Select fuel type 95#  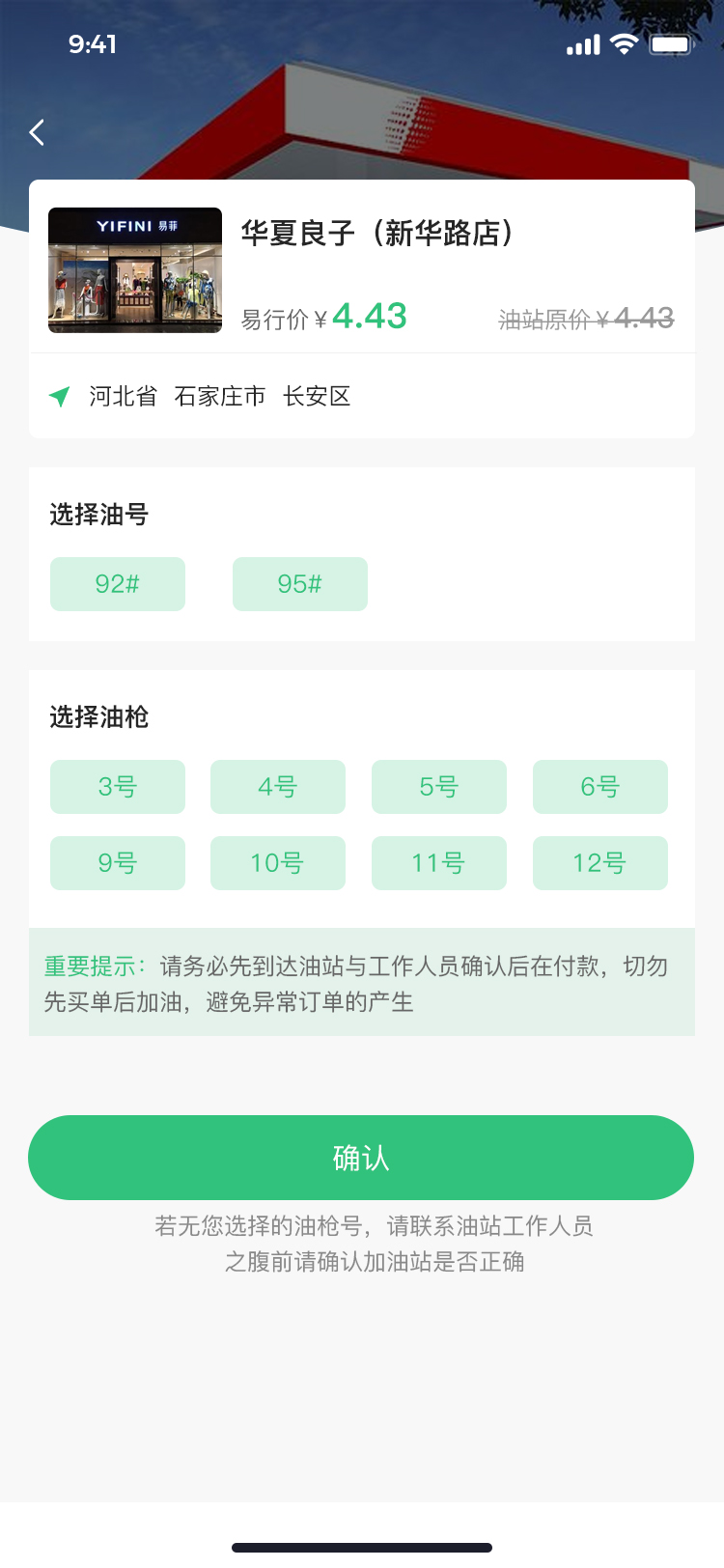[x=299, y=584]
